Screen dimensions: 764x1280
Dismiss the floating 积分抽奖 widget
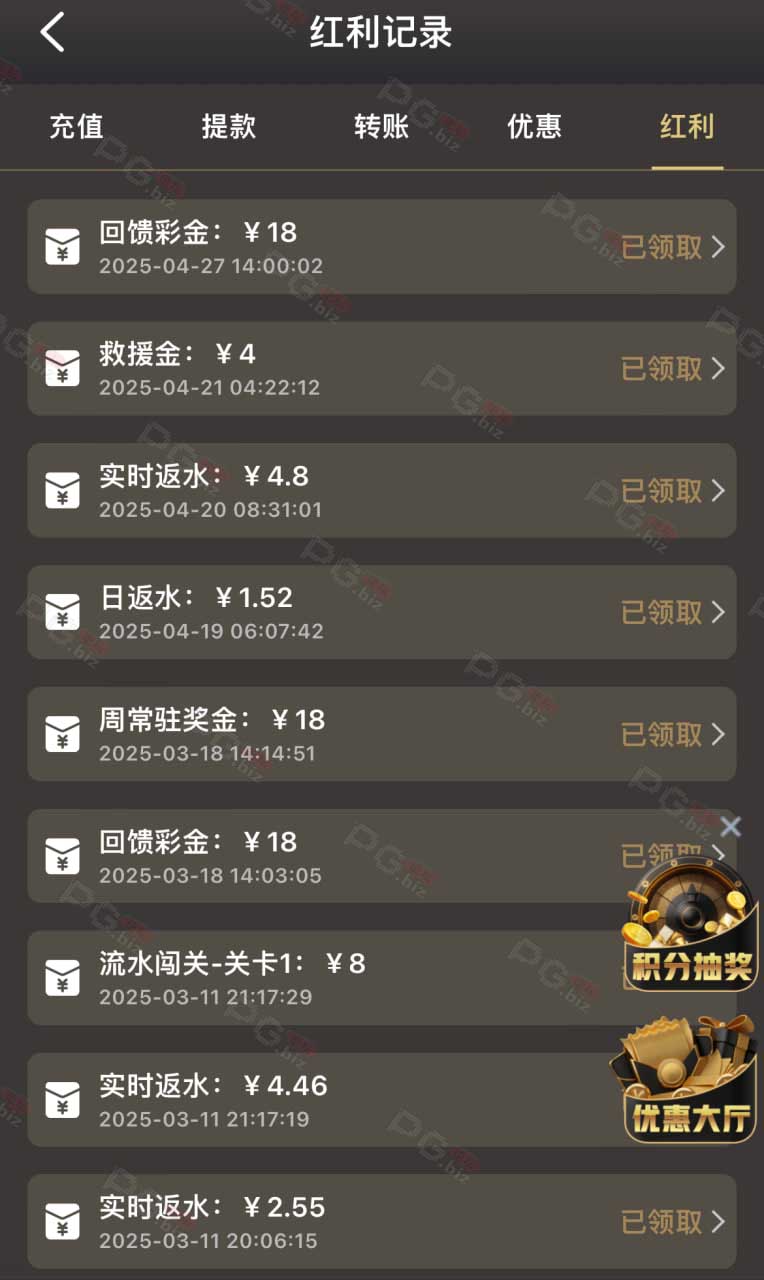point(731,827)
